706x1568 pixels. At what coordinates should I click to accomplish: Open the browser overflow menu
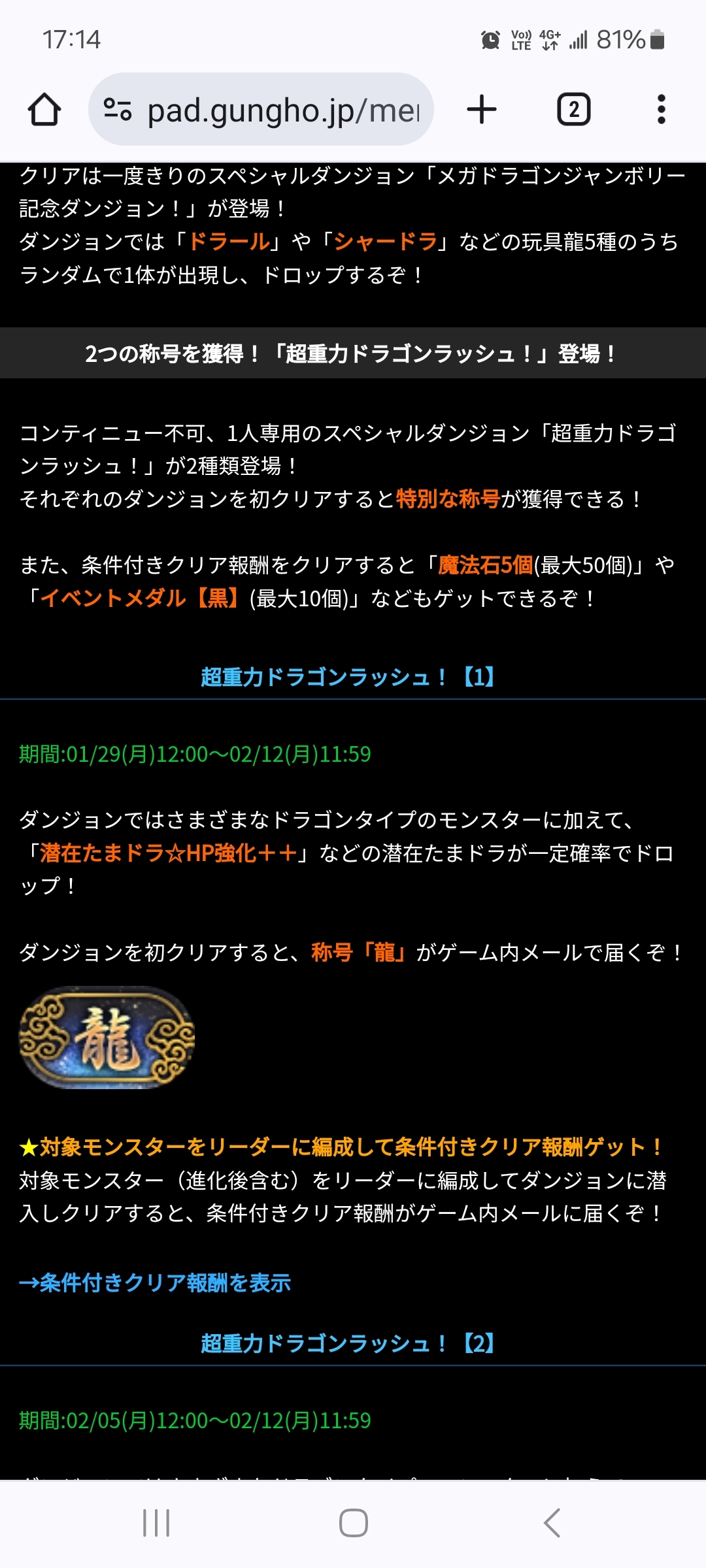661,109
